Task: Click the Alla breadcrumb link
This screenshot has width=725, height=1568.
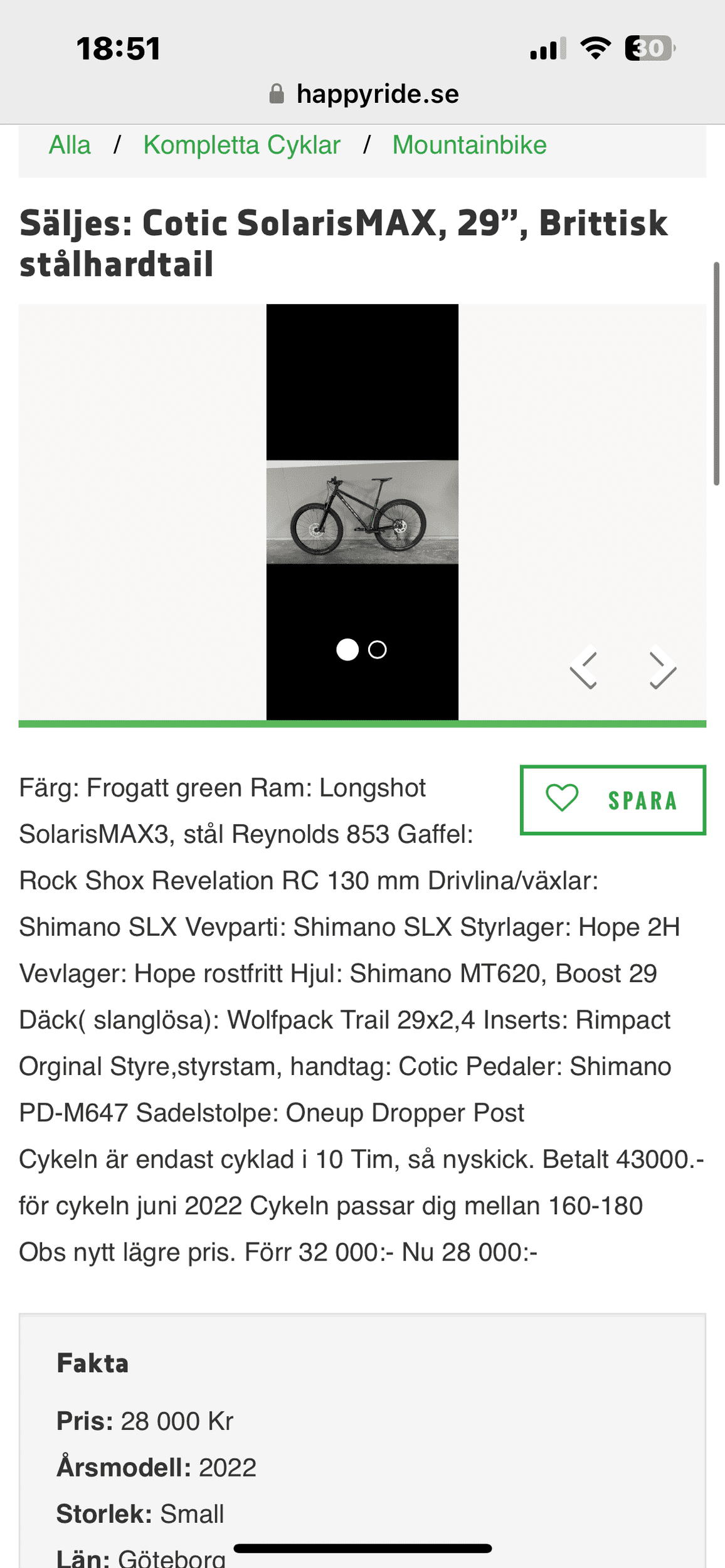Action: point(70,145)
